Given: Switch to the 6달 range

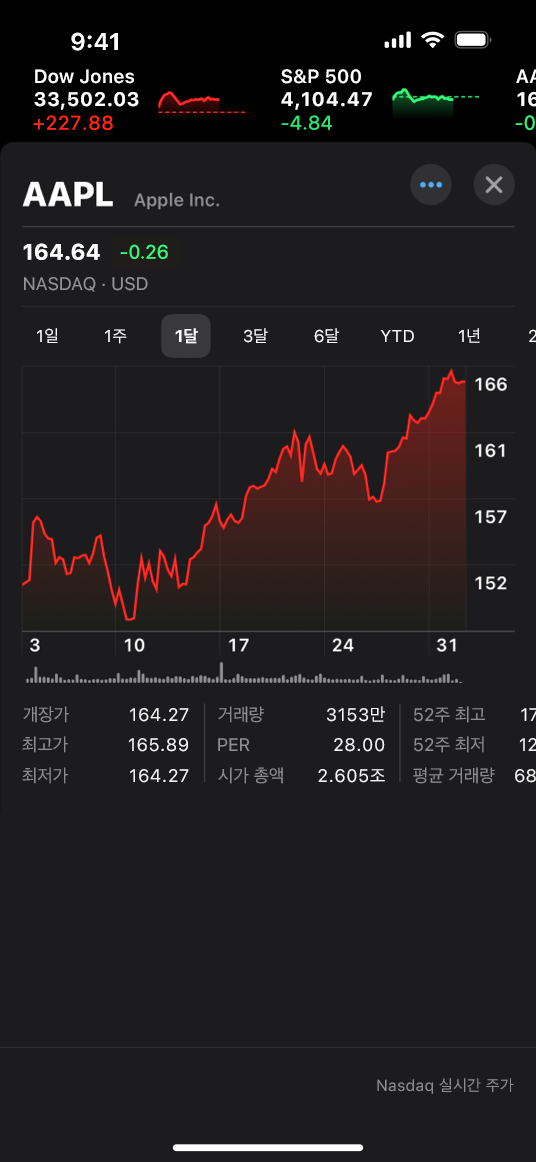Looking at the screenshot, I should (x=326, y=336).
